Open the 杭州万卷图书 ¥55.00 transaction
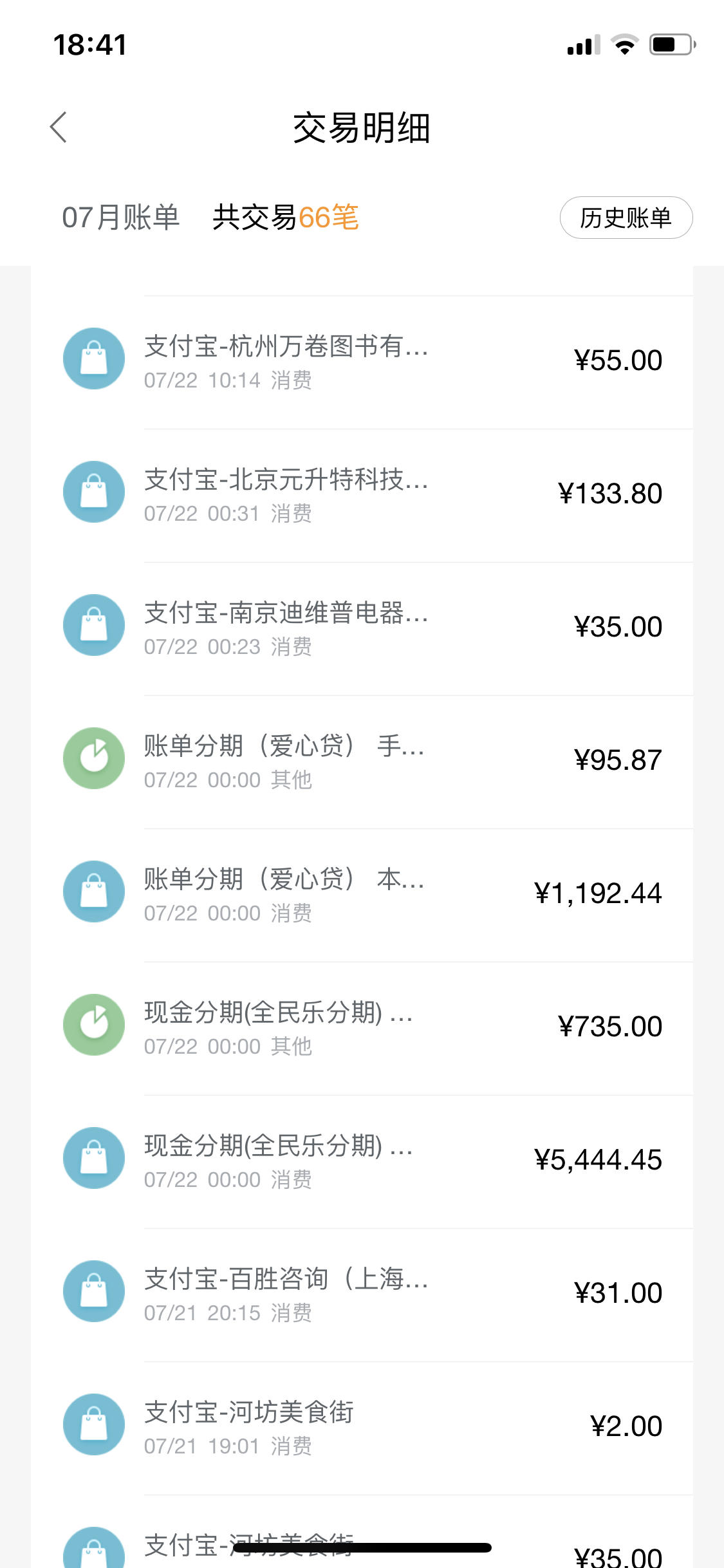The width and height of the screenshot is (724, 1568). click(362, 362)
